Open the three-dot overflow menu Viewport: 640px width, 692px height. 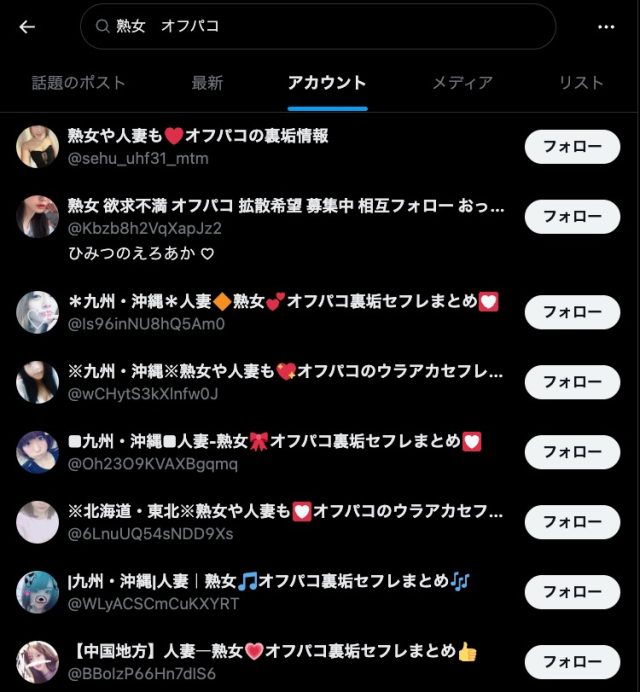(606, 27)
